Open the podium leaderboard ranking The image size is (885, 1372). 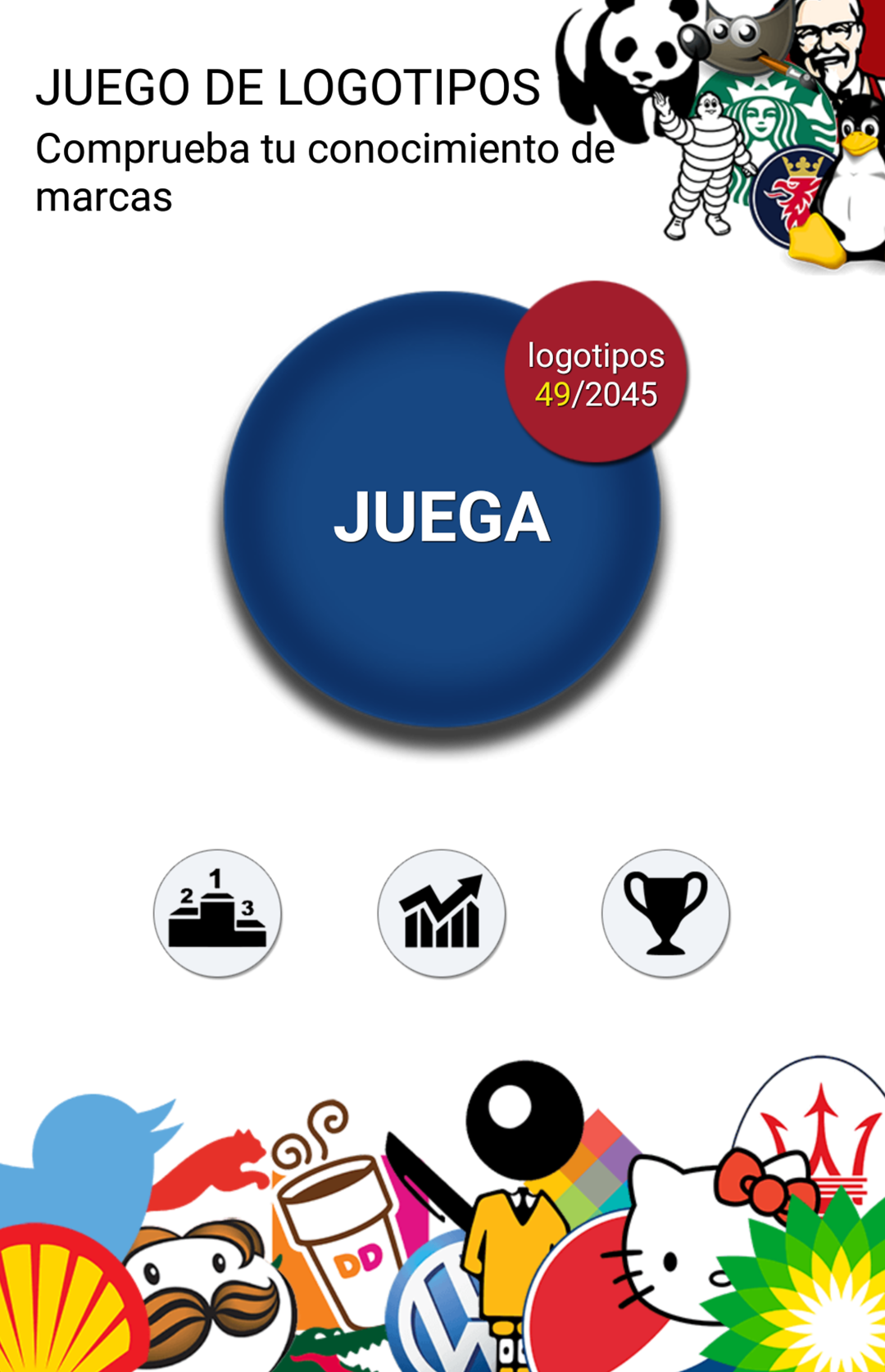click(217, 912)
